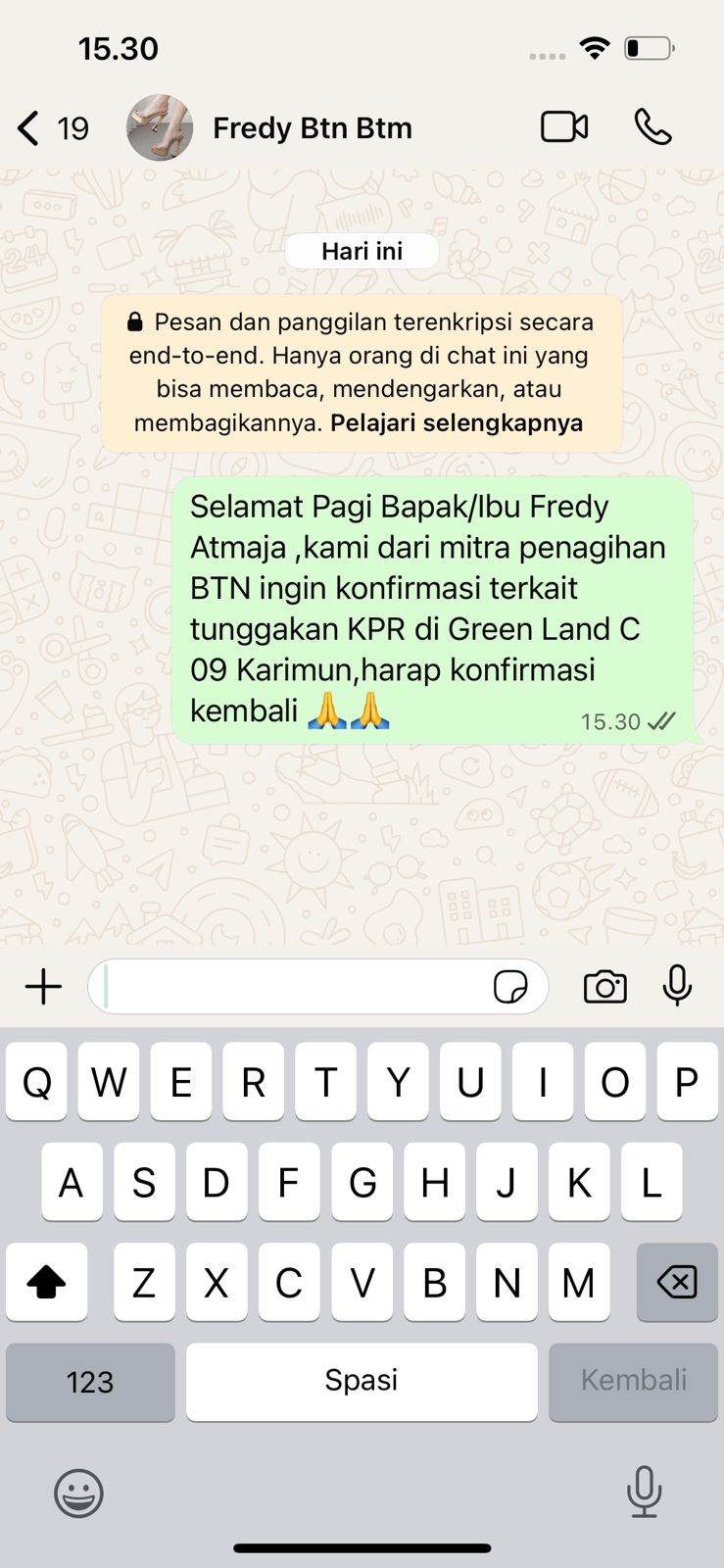Start keyboard dictation microphone
This screenshot has width=724, height=1568.
click(644, 1492)
